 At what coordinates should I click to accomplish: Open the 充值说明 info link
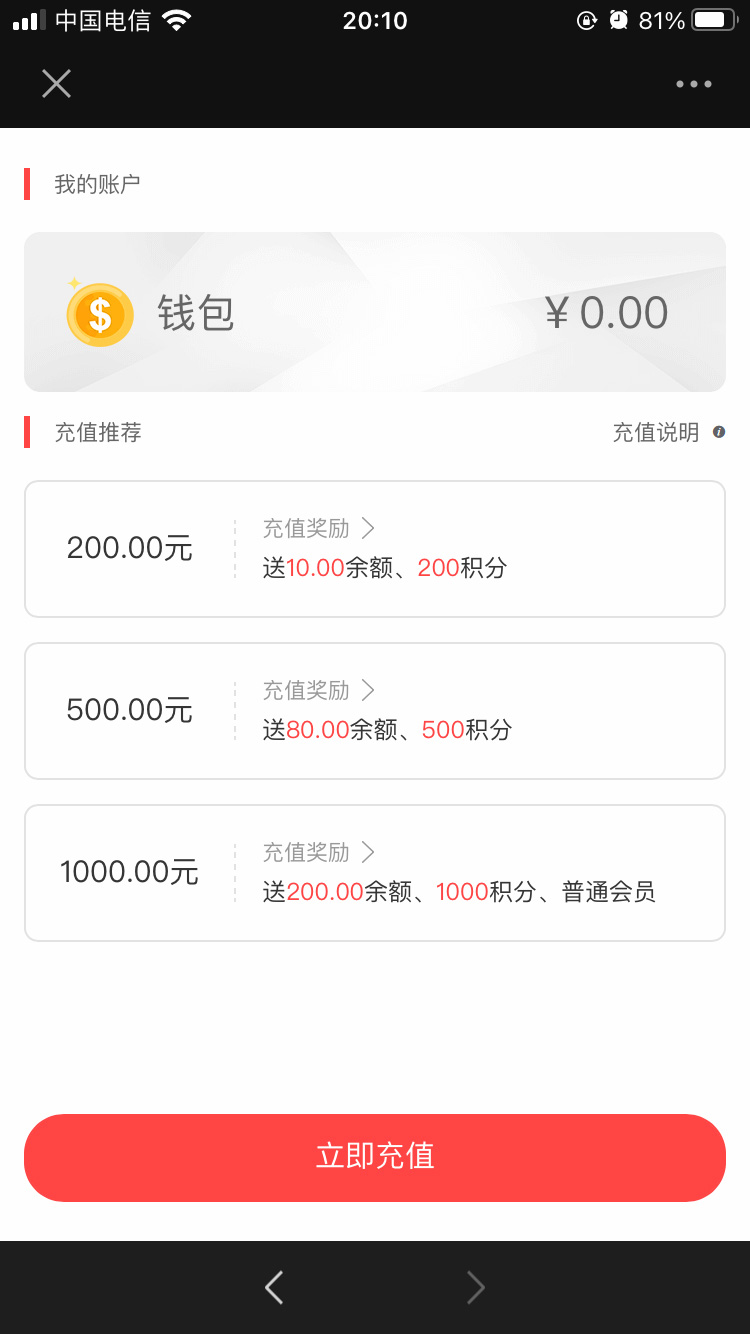pyautogui.click(x=668, y=432)
